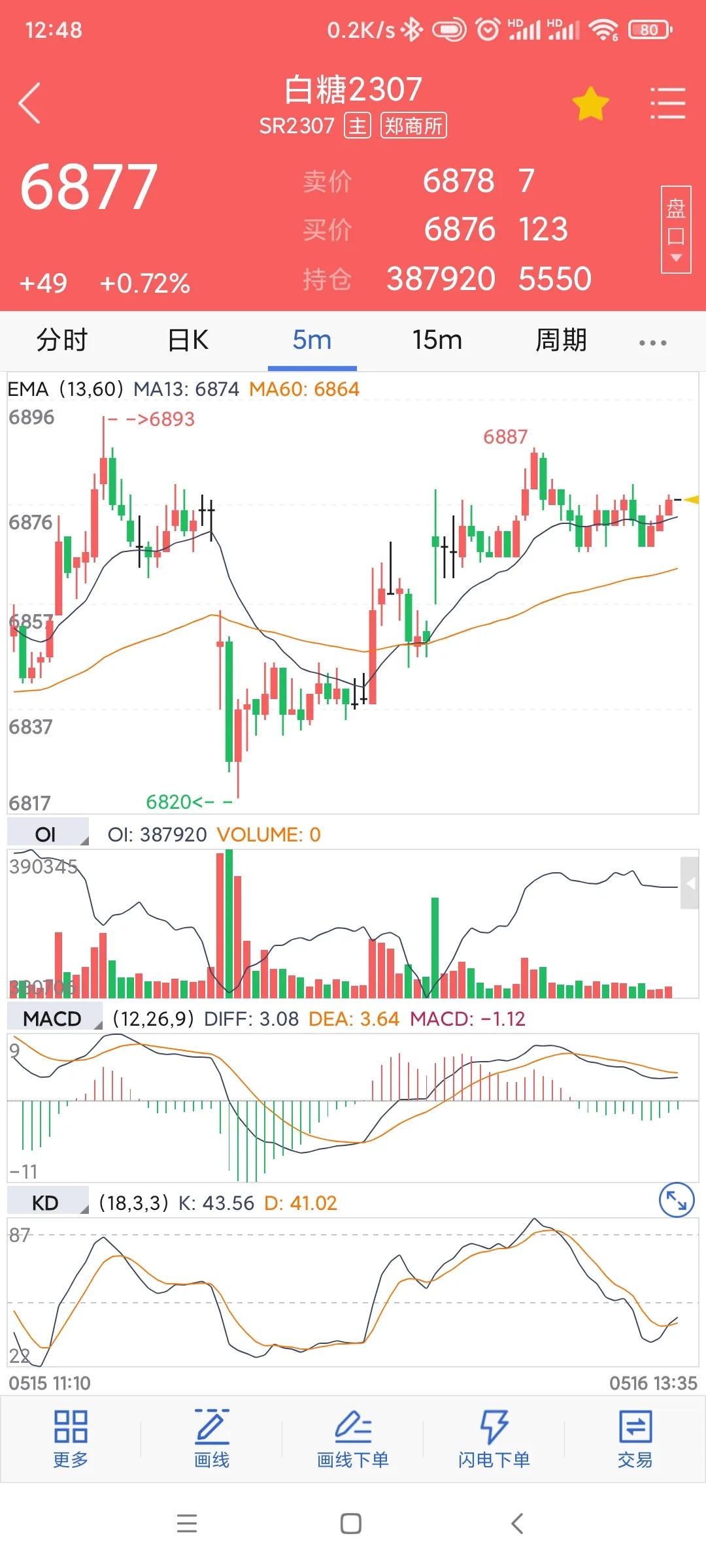The height and width of the screenshot is (1568, 706).
Task: Open 画线下单 order by line
Action: point(353,1439)
